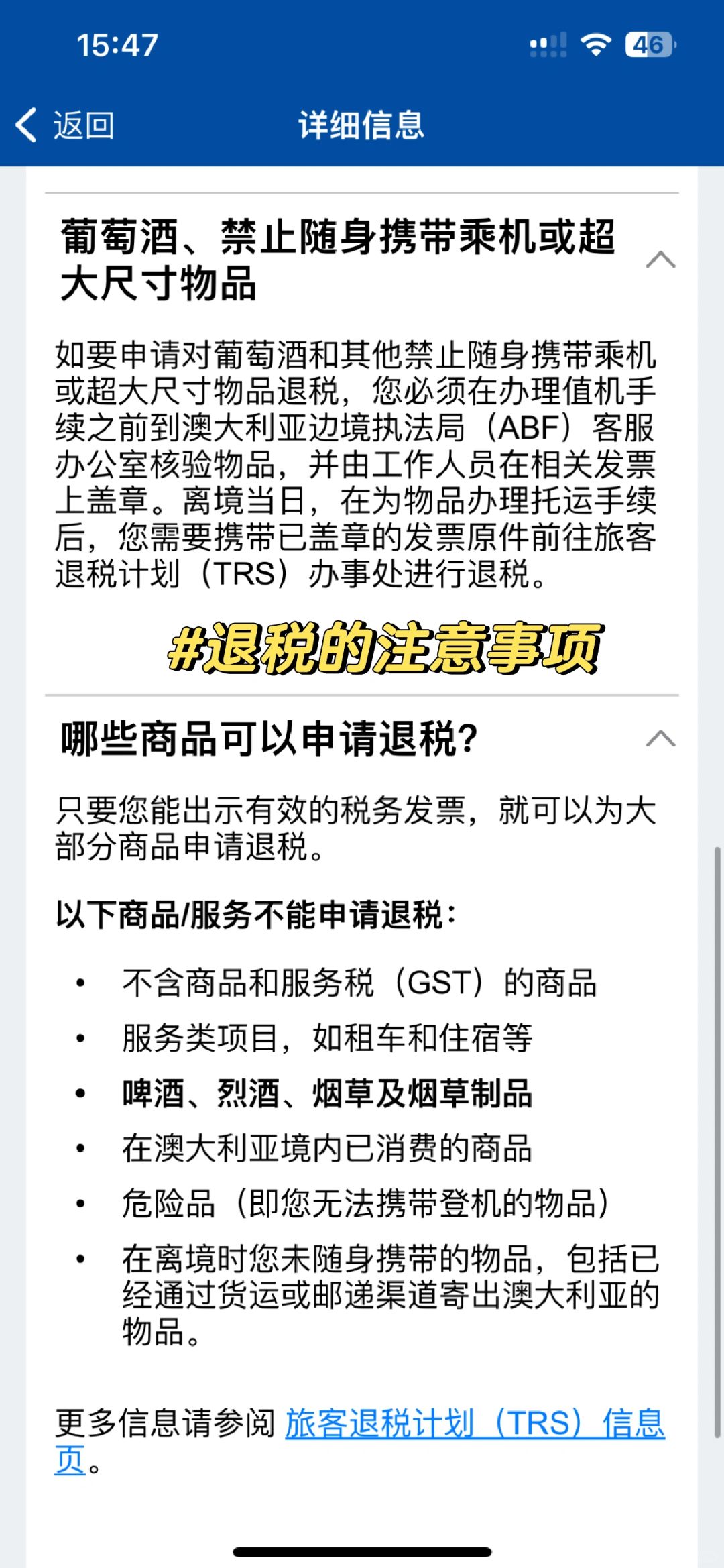Go back using the 返回 button
The width and height of the screenshot is (724, 1568).
65,125
